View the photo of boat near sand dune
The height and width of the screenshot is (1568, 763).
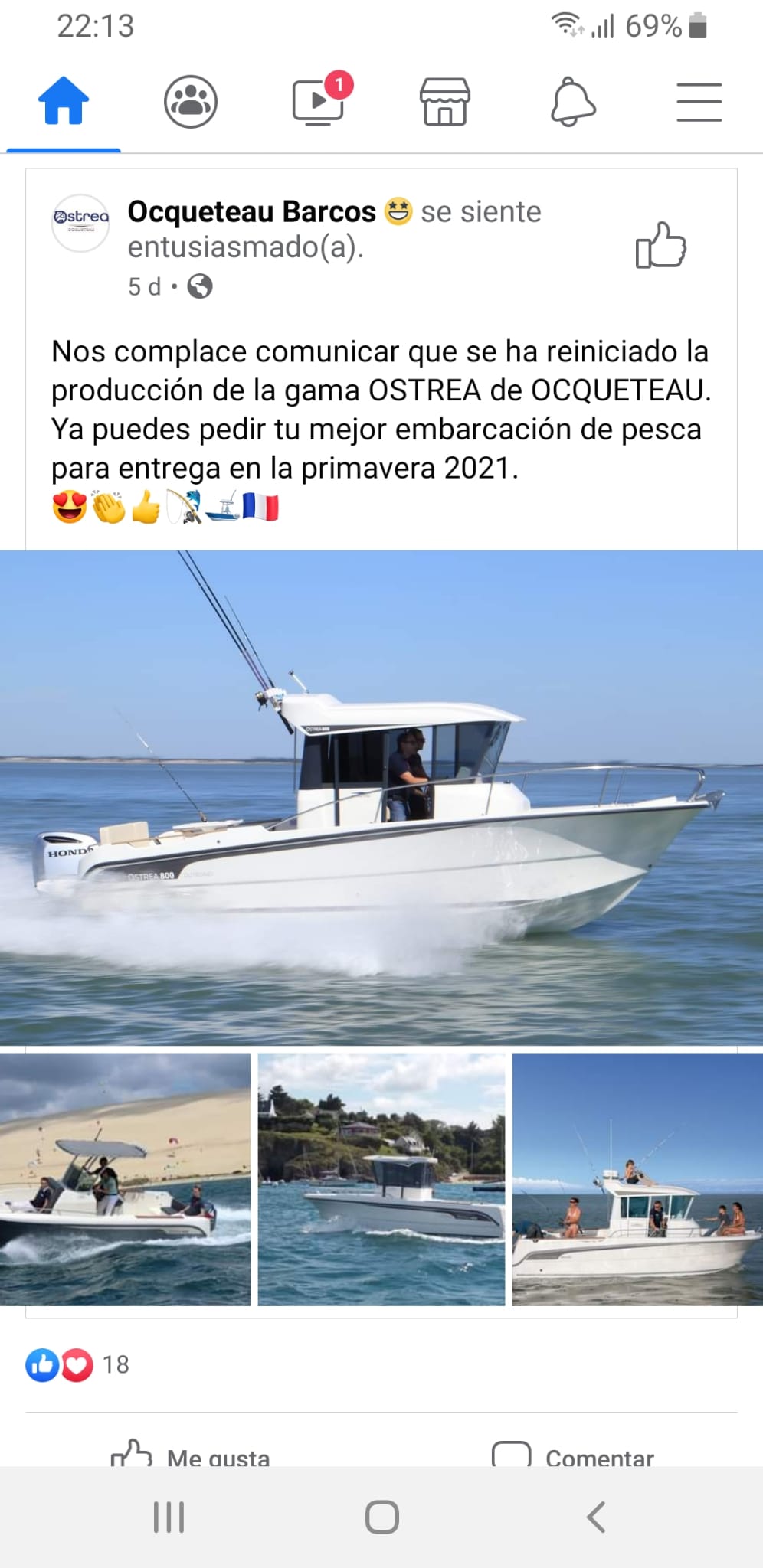click(x=125, y=1179)
